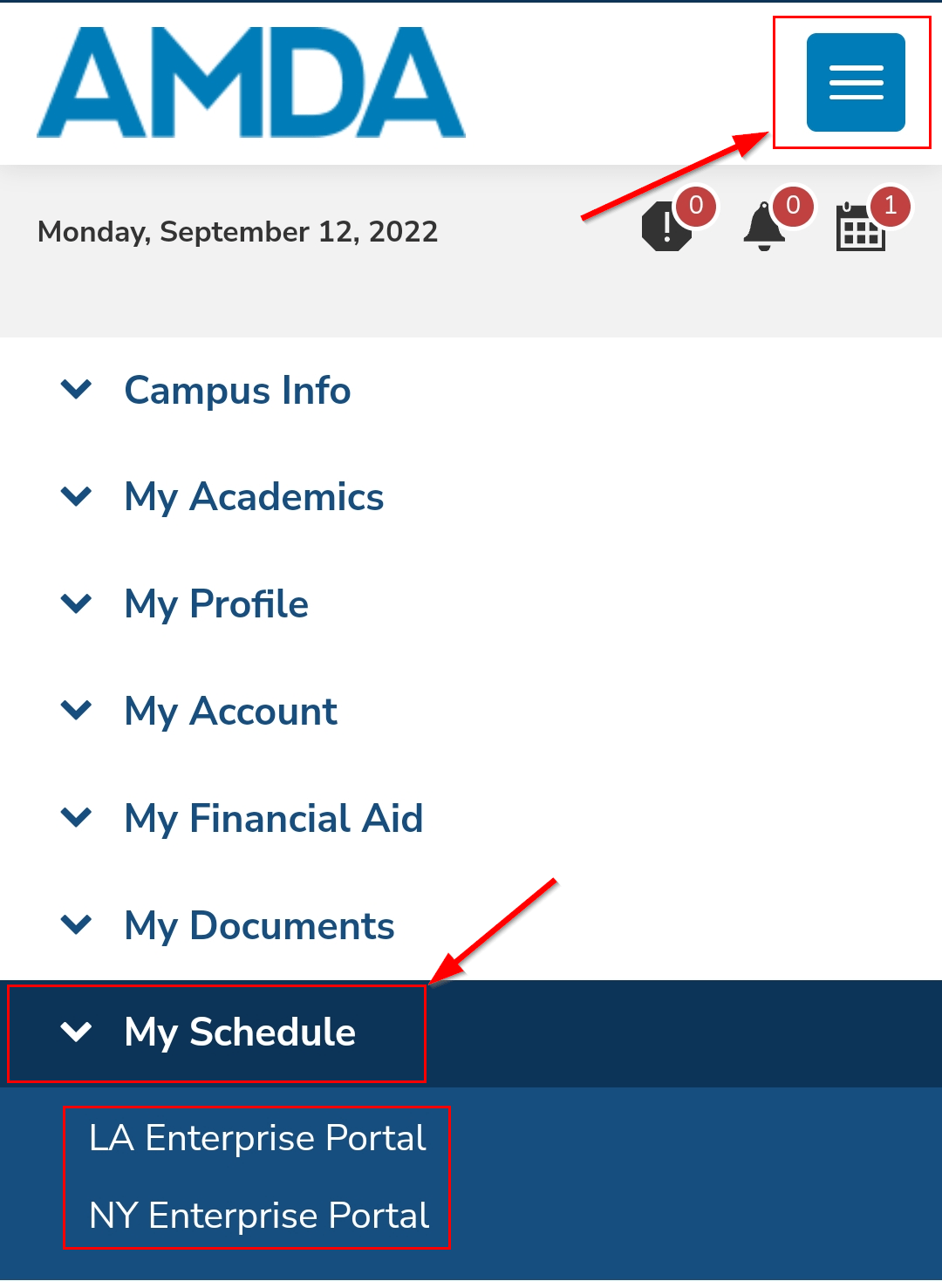Screen dimensions: 942x1288
Task: Expand the My Academics section
Action: 254,497
